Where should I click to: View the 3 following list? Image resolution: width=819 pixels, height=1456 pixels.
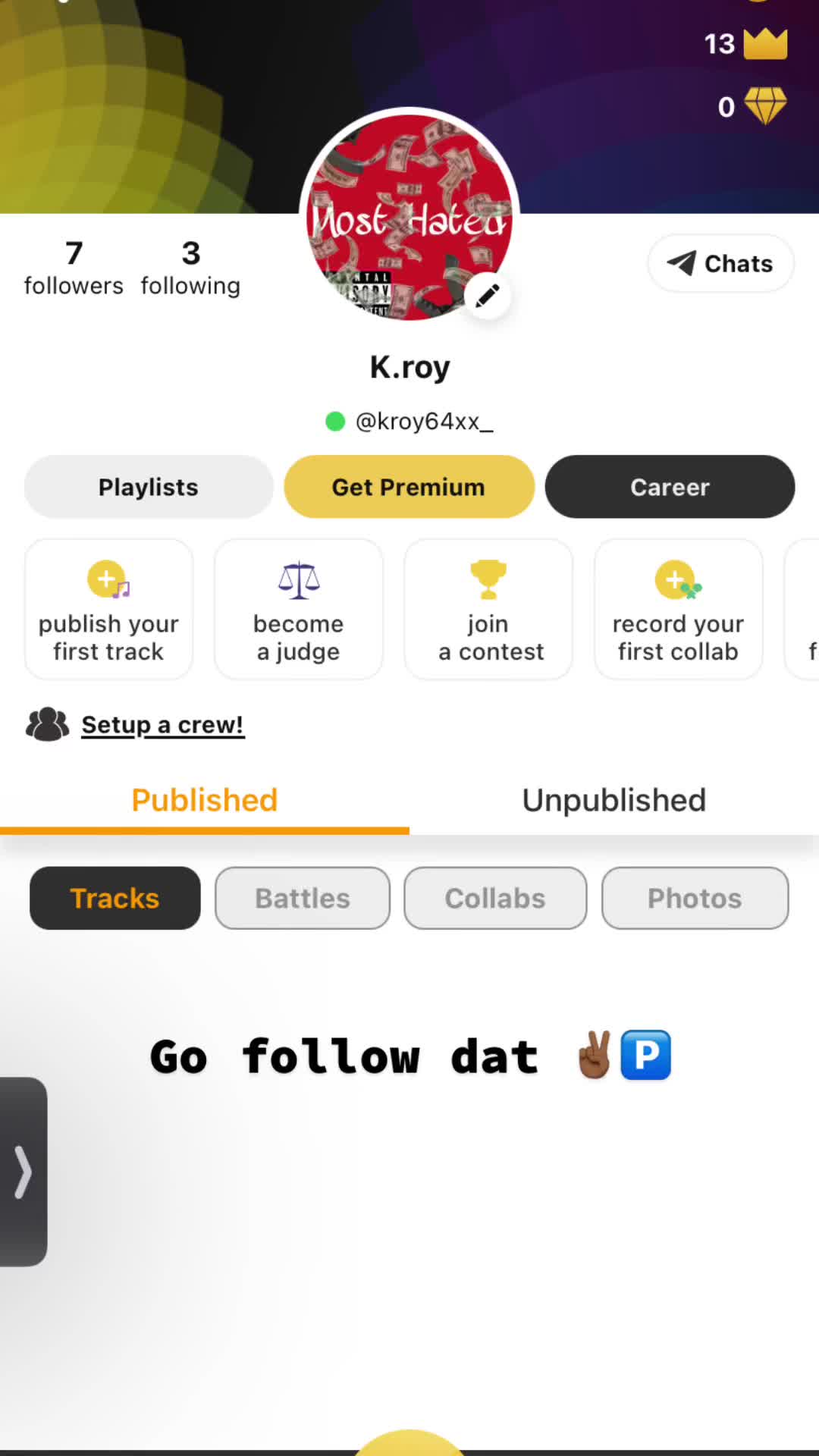click(190, 268)
